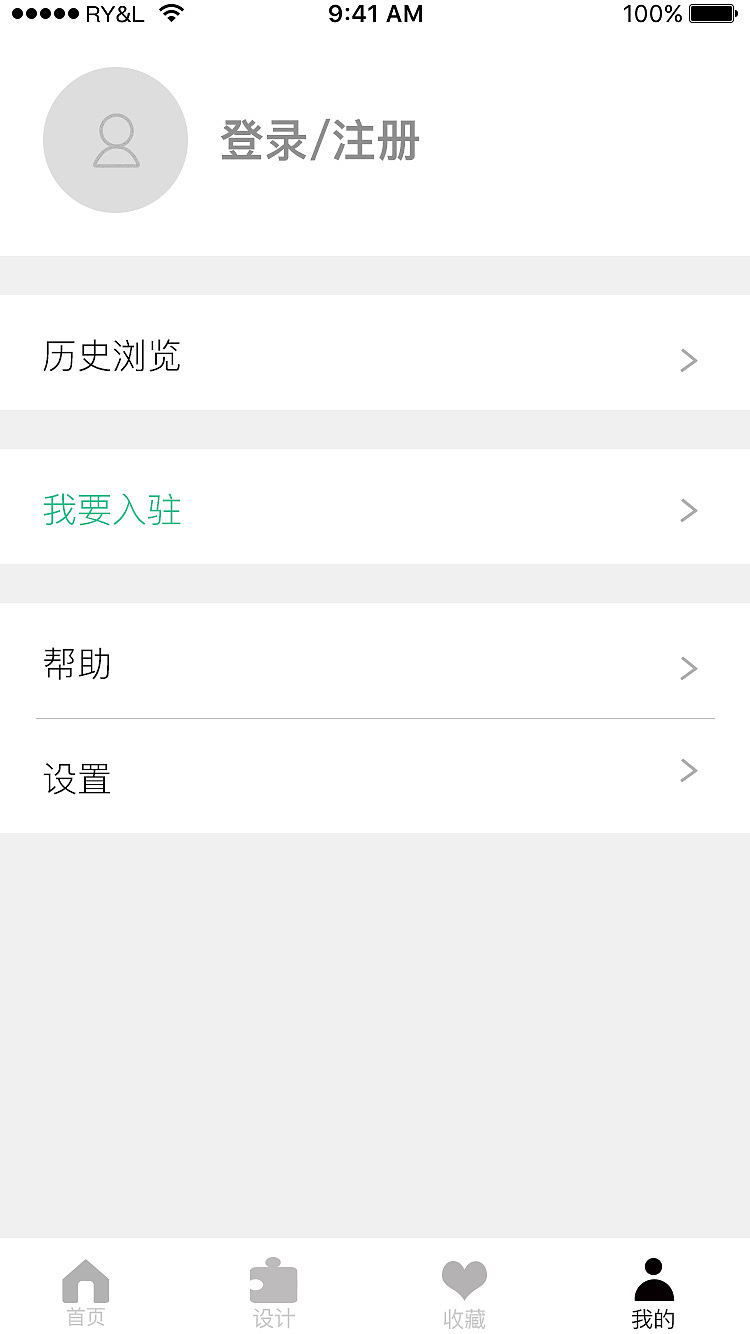This screenshot has height=1334, width=750.
Task: Select the 我要入驻 green text option
Action: pos(111,510)
